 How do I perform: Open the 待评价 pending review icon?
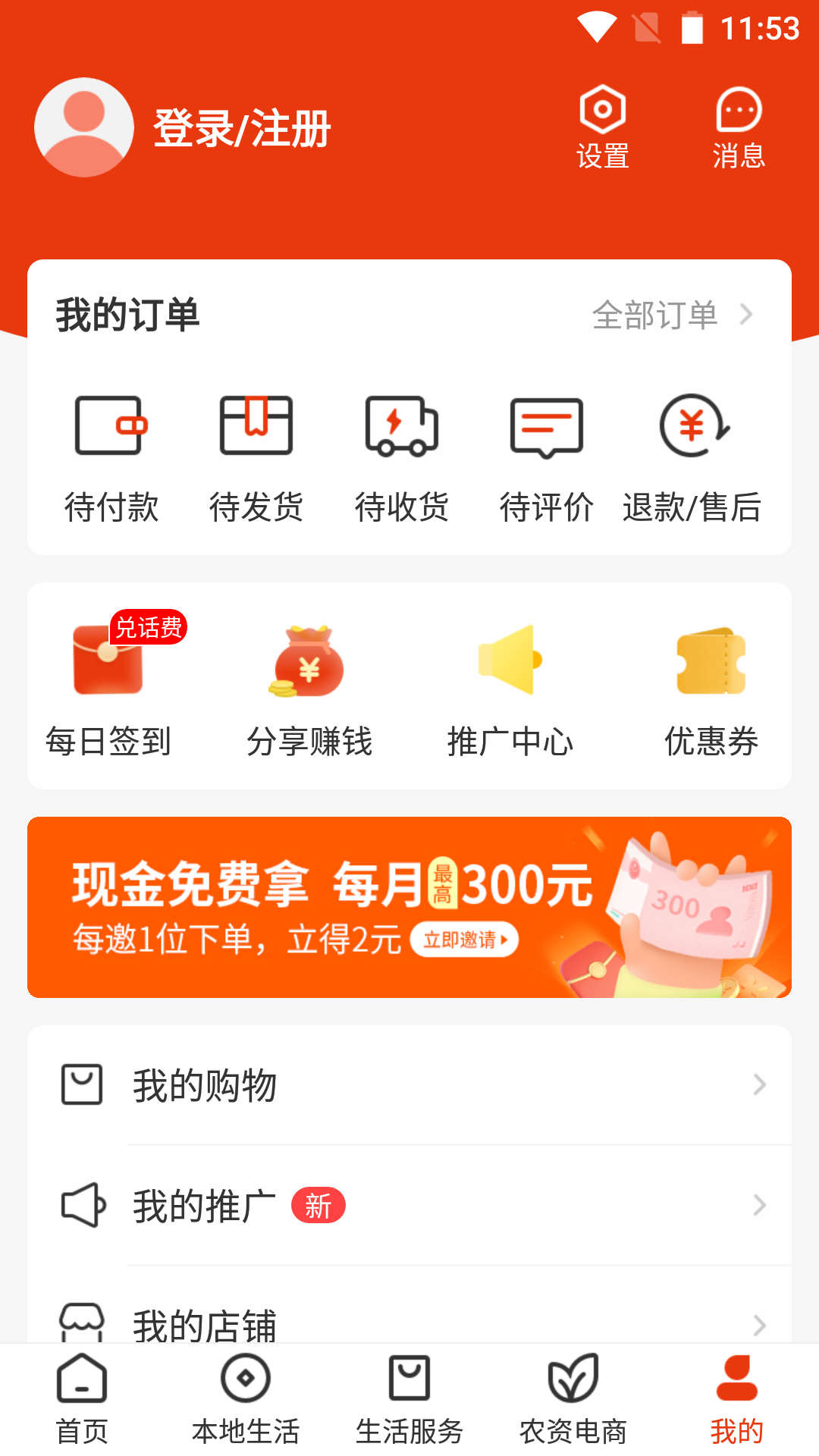pos(546,455)
